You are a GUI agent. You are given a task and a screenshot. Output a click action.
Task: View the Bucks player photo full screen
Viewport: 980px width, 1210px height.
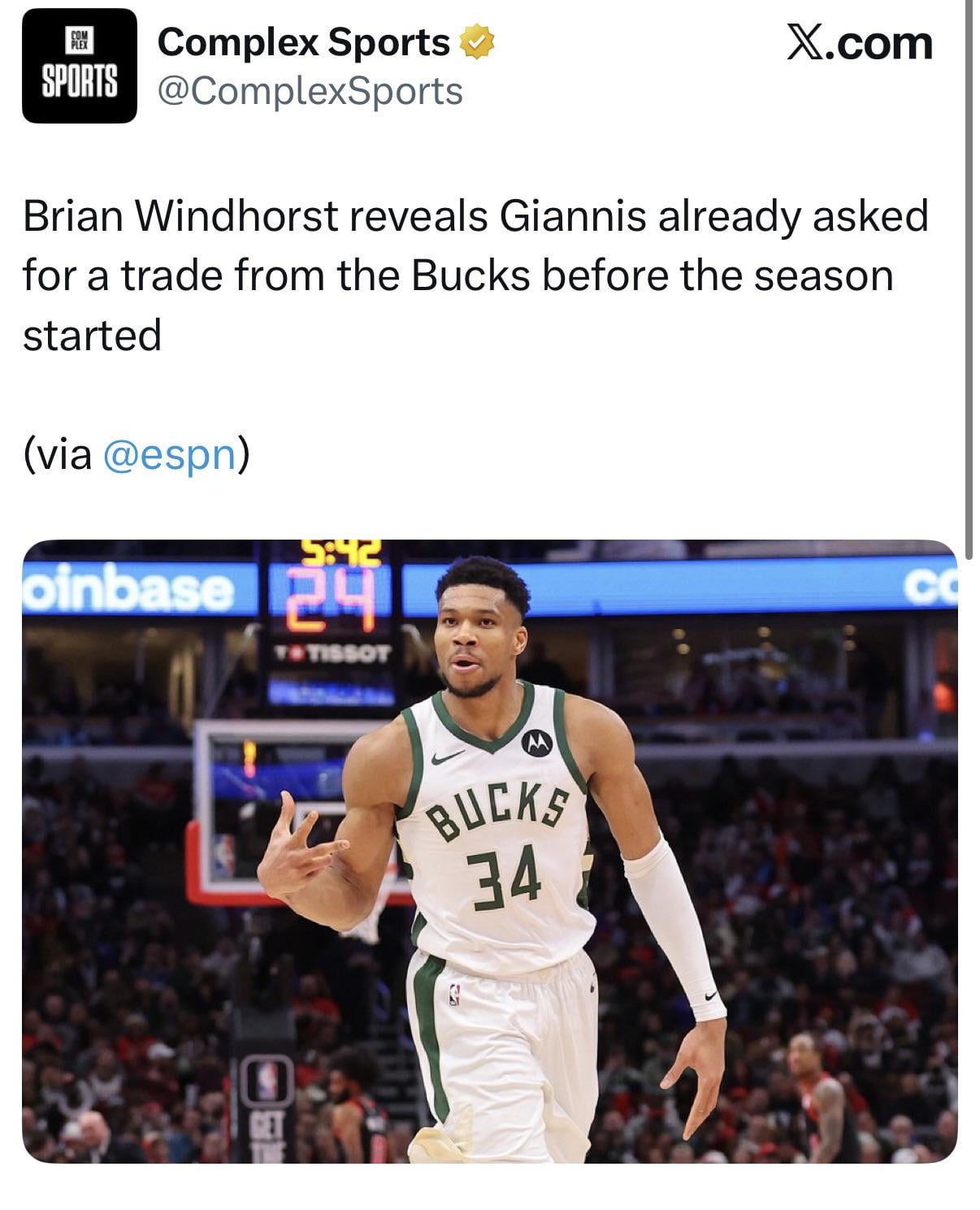click(489, 850)
